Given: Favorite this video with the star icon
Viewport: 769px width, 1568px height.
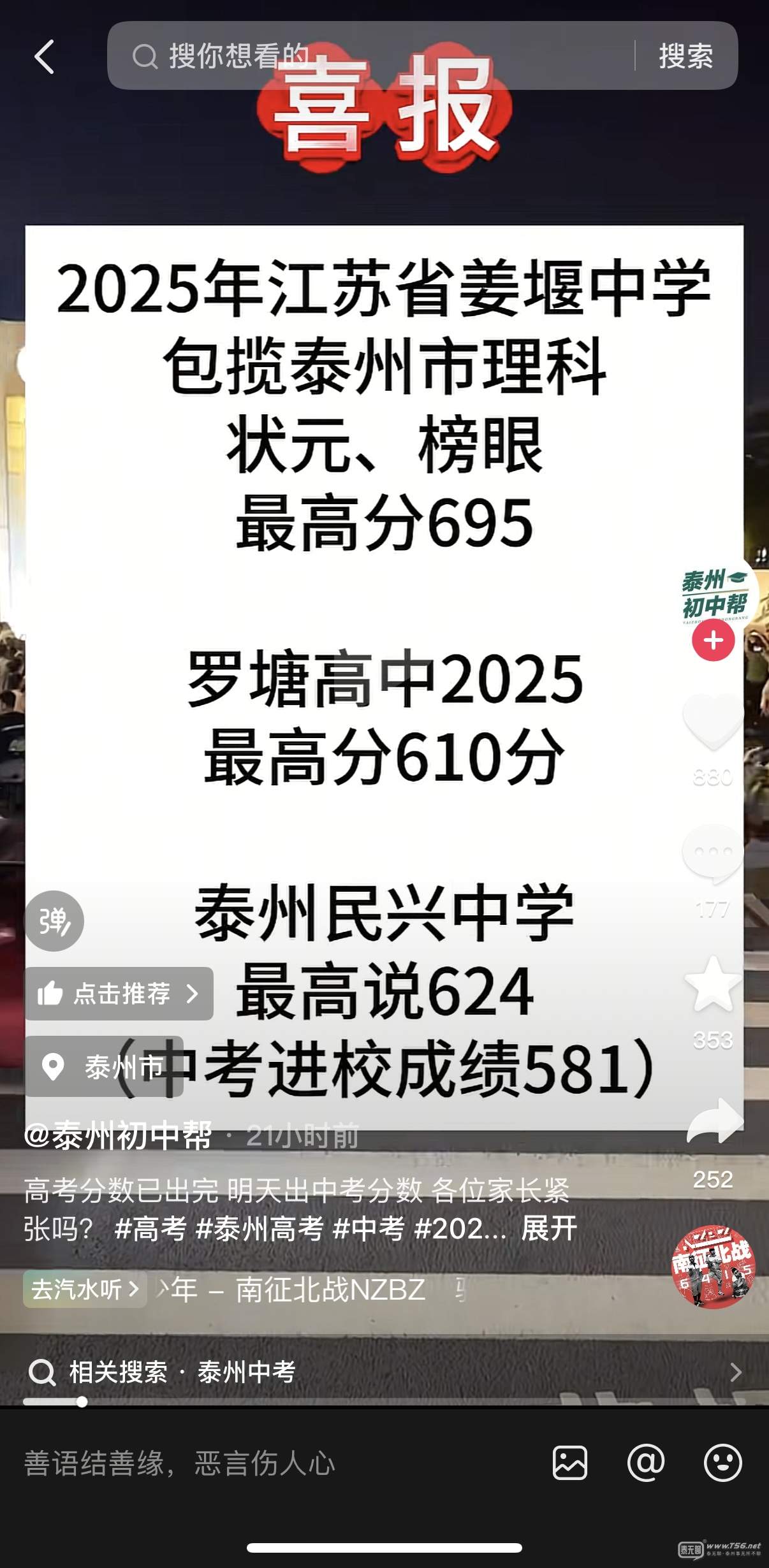Looking at the screenshot, I should 713,985.
